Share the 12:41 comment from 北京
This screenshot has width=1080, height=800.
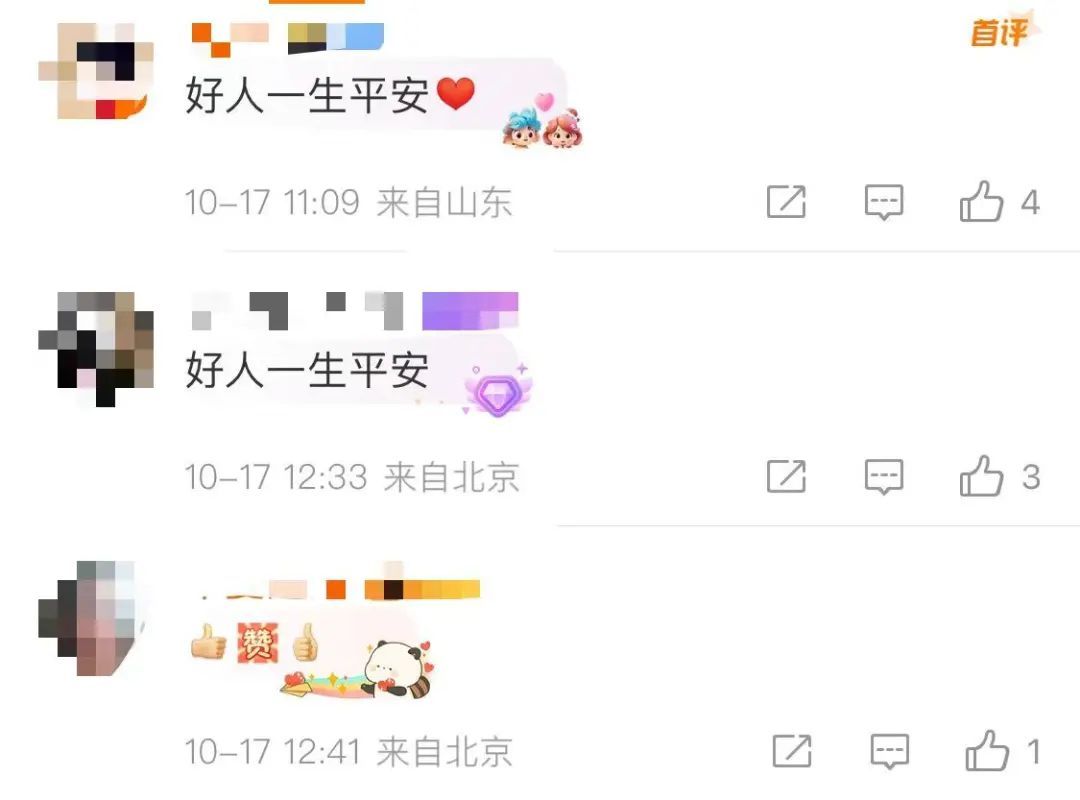tap(791, 750)
